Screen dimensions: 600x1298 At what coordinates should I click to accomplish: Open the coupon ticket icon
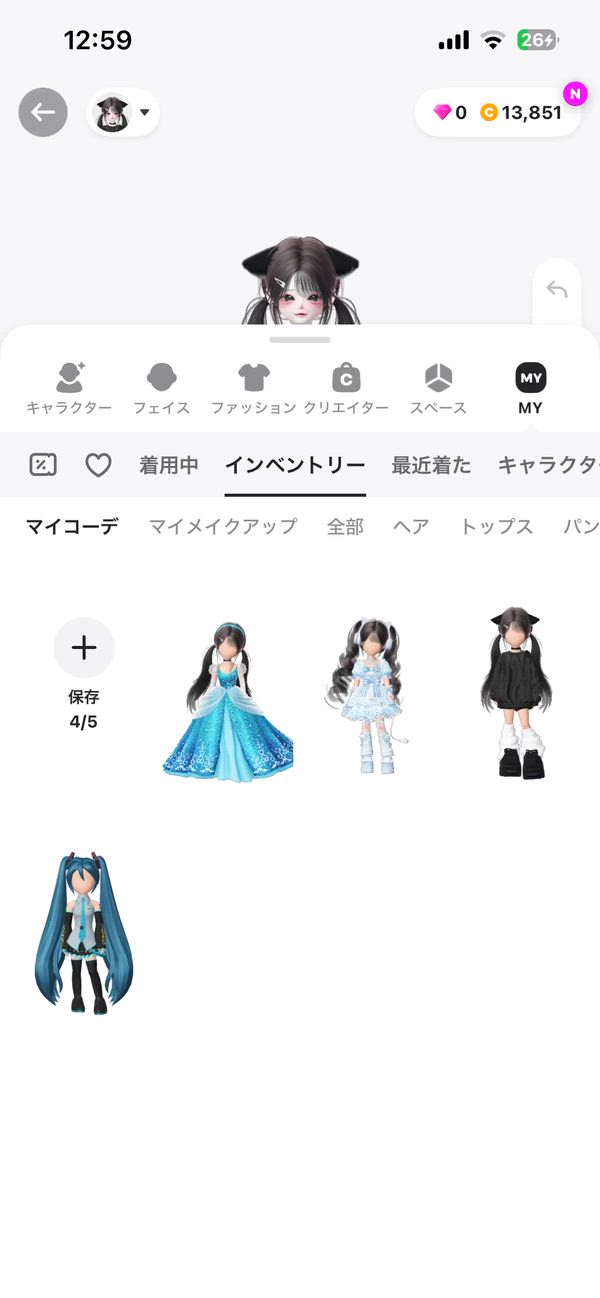(43, 465)
